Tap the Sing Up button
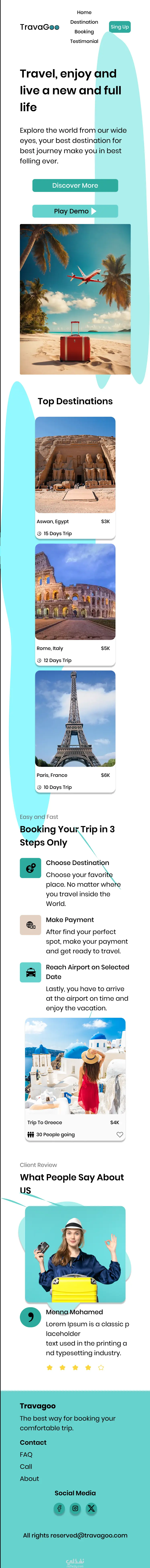This screenshot has height=1568, width=150. click(119, 27)
